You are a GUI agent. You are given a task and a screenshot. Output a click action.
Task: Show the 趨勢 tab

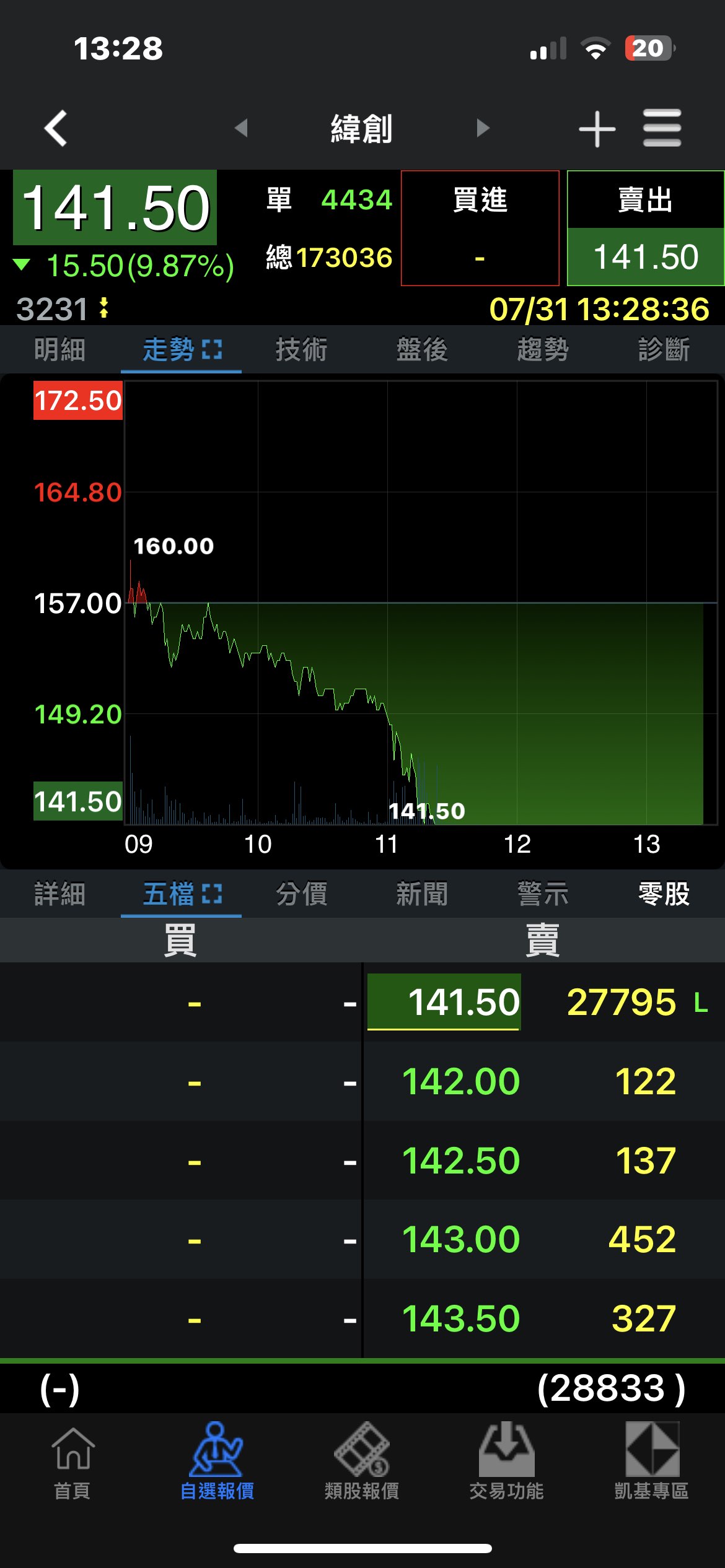543,349
